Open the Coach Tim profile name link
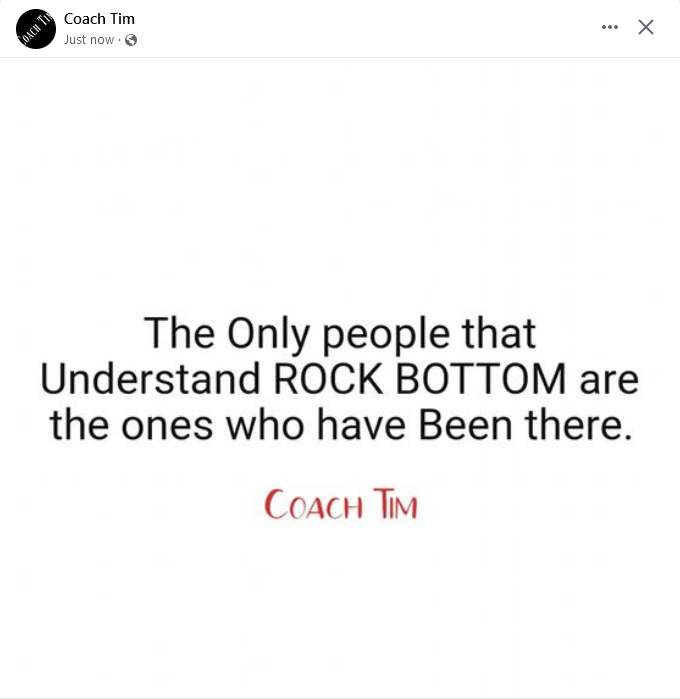Viewport: 680px width, 699px height. pos(99,19)
